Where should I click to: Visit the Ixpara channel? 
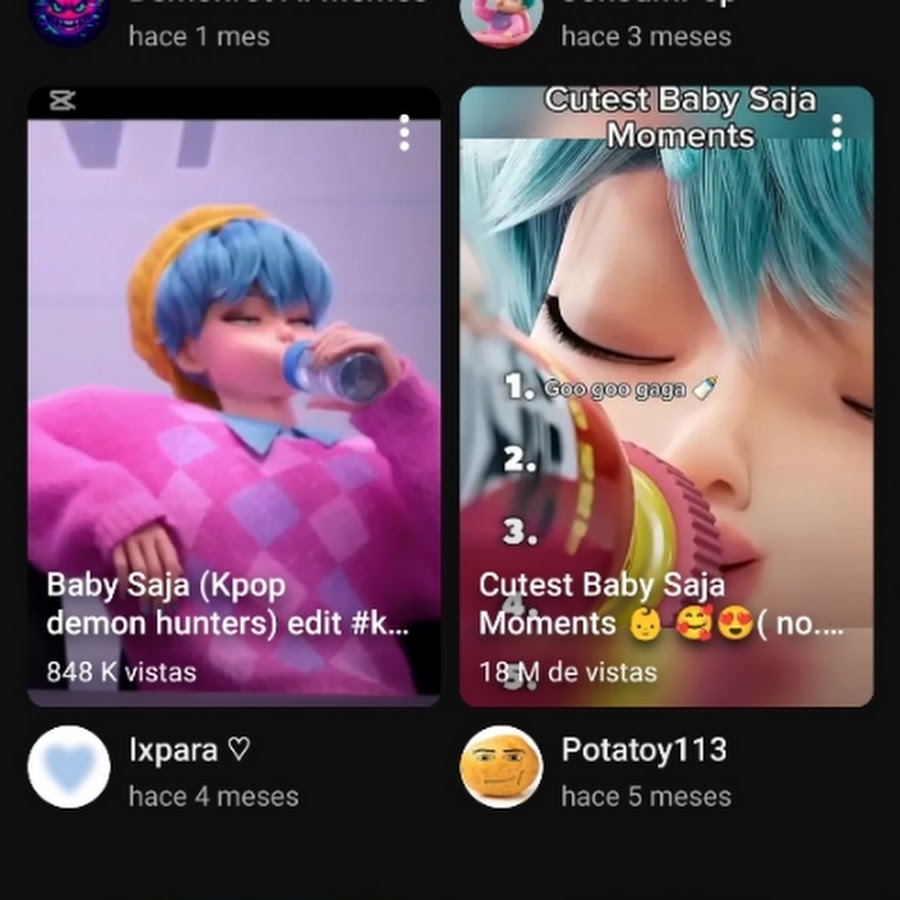pyautogui.click(x=69, y=767)
